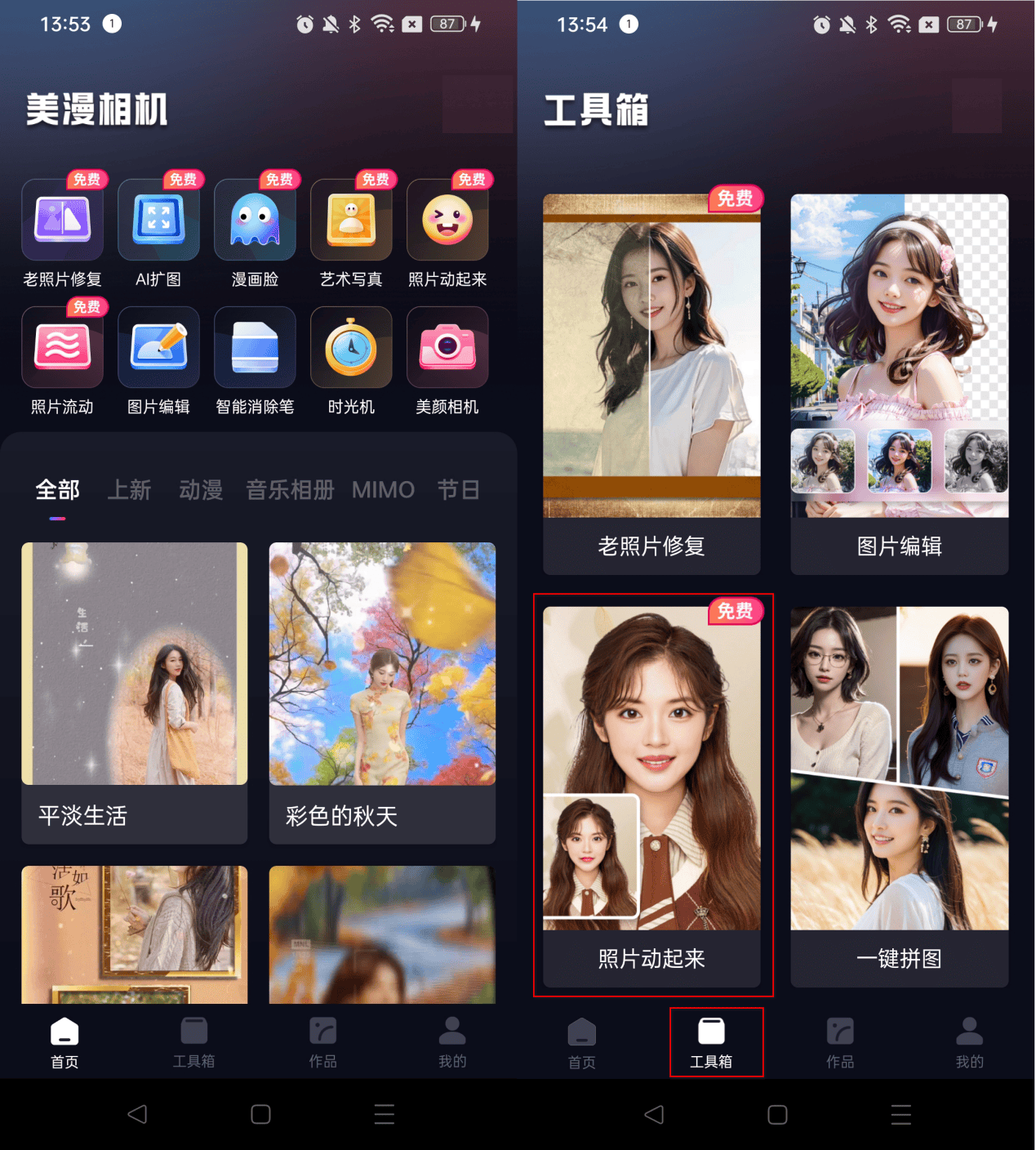The image size is (1036, 1150).
Task: Tap the 图片编辑 photo editor icon
Action: (158, 347)
